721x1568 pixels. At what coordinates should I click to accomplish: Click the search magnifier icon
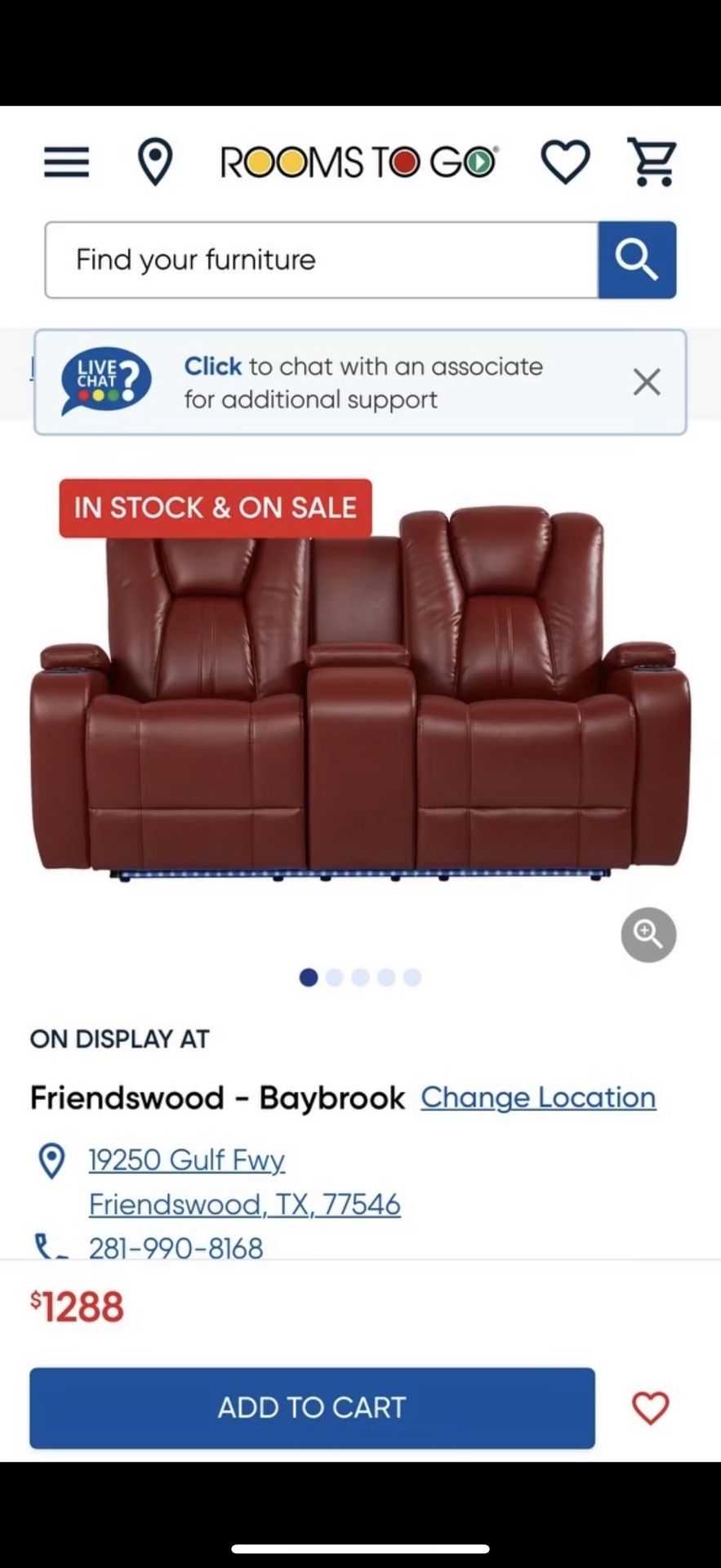(x=637, y=260)
